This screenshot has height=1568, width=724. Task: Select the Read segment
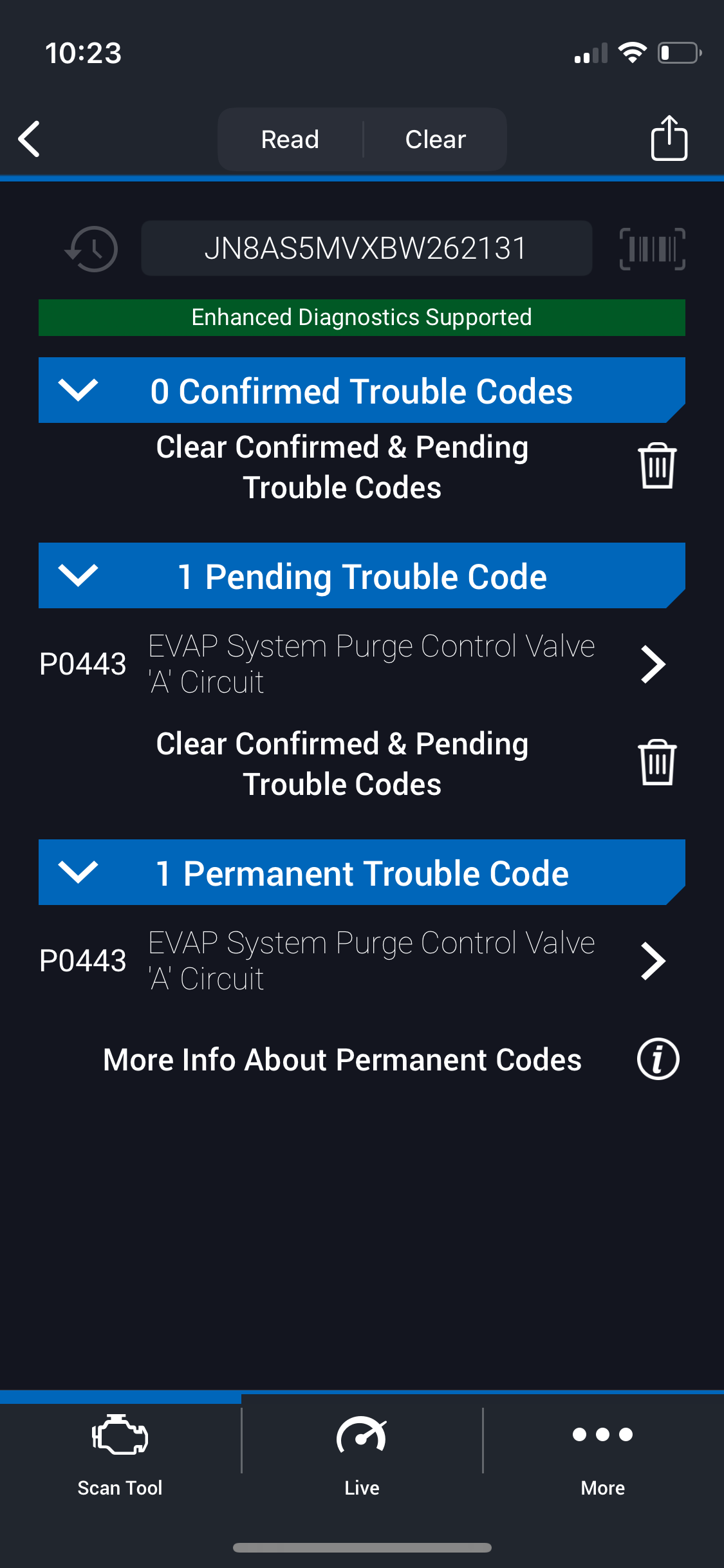point(290,139)
